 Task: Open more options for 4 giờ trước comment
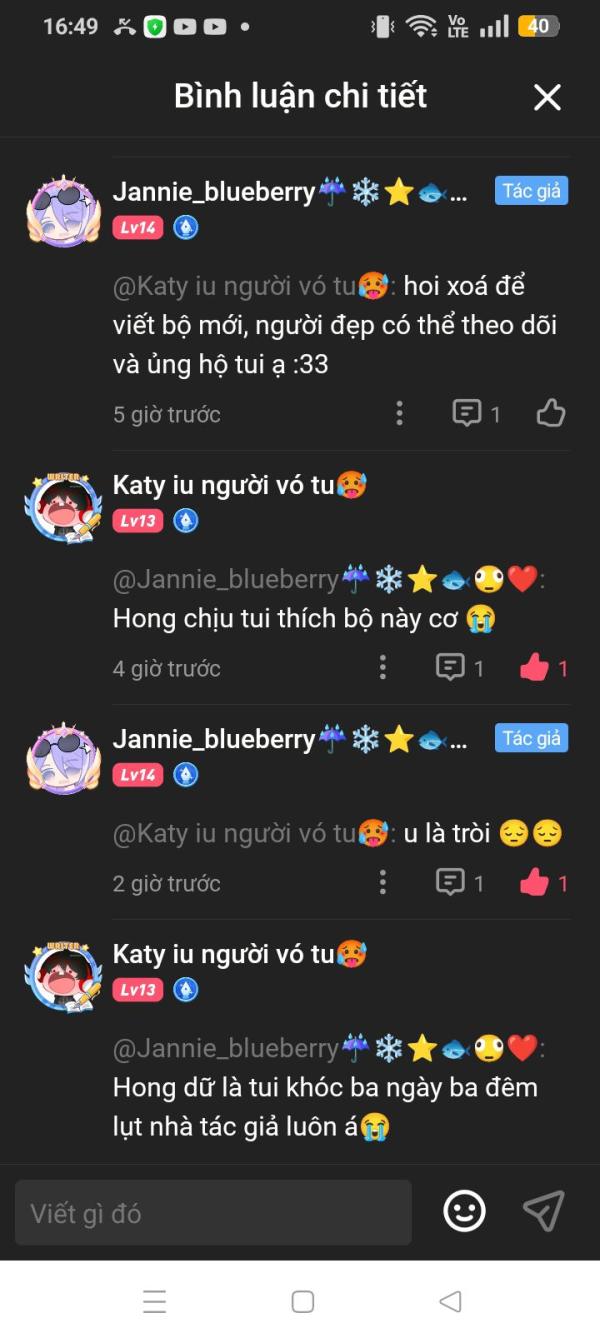(383, 667)
